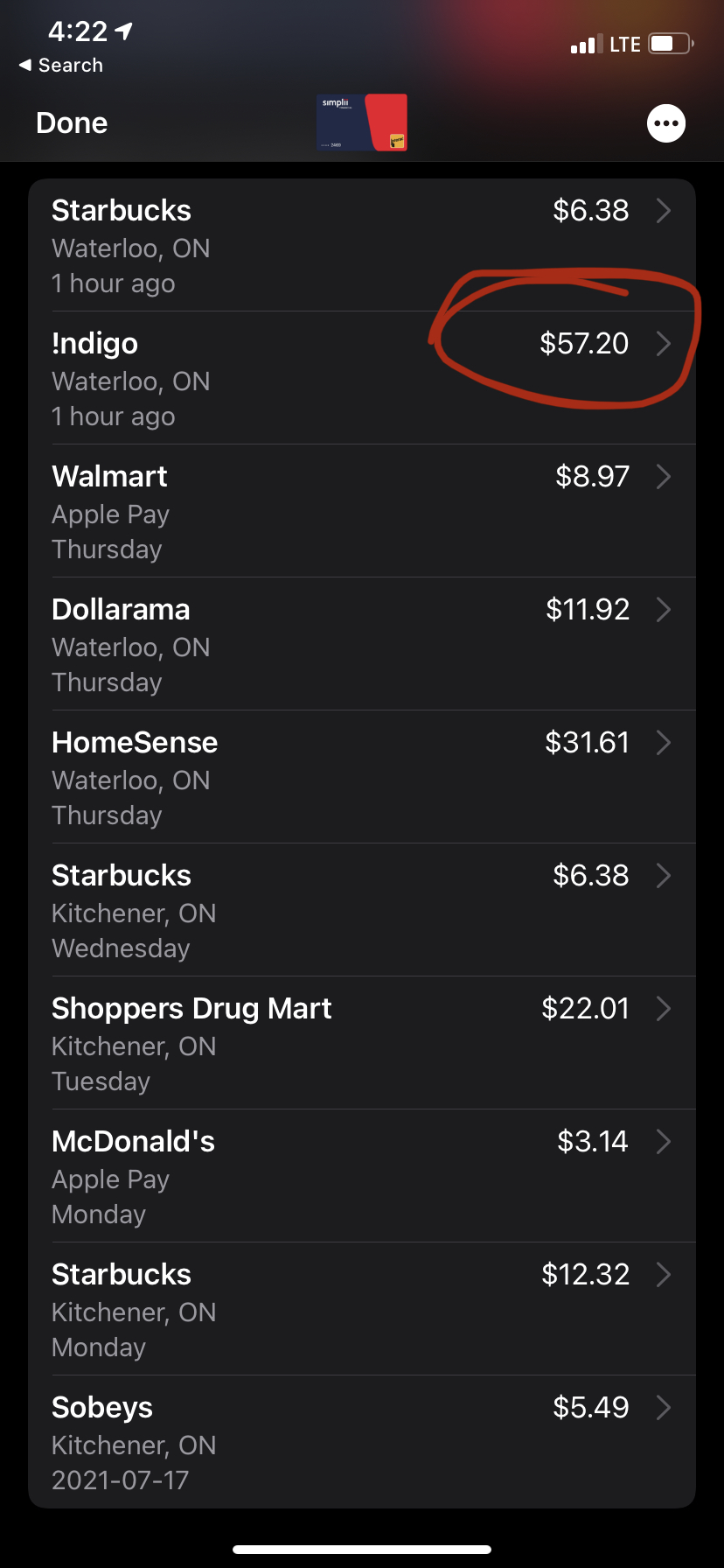The width and height of the screenshot is (724, 1568).
Task: Open the Shoppers Drug Mart $22.01 transaction
Action: click(x=362, y=1043)
